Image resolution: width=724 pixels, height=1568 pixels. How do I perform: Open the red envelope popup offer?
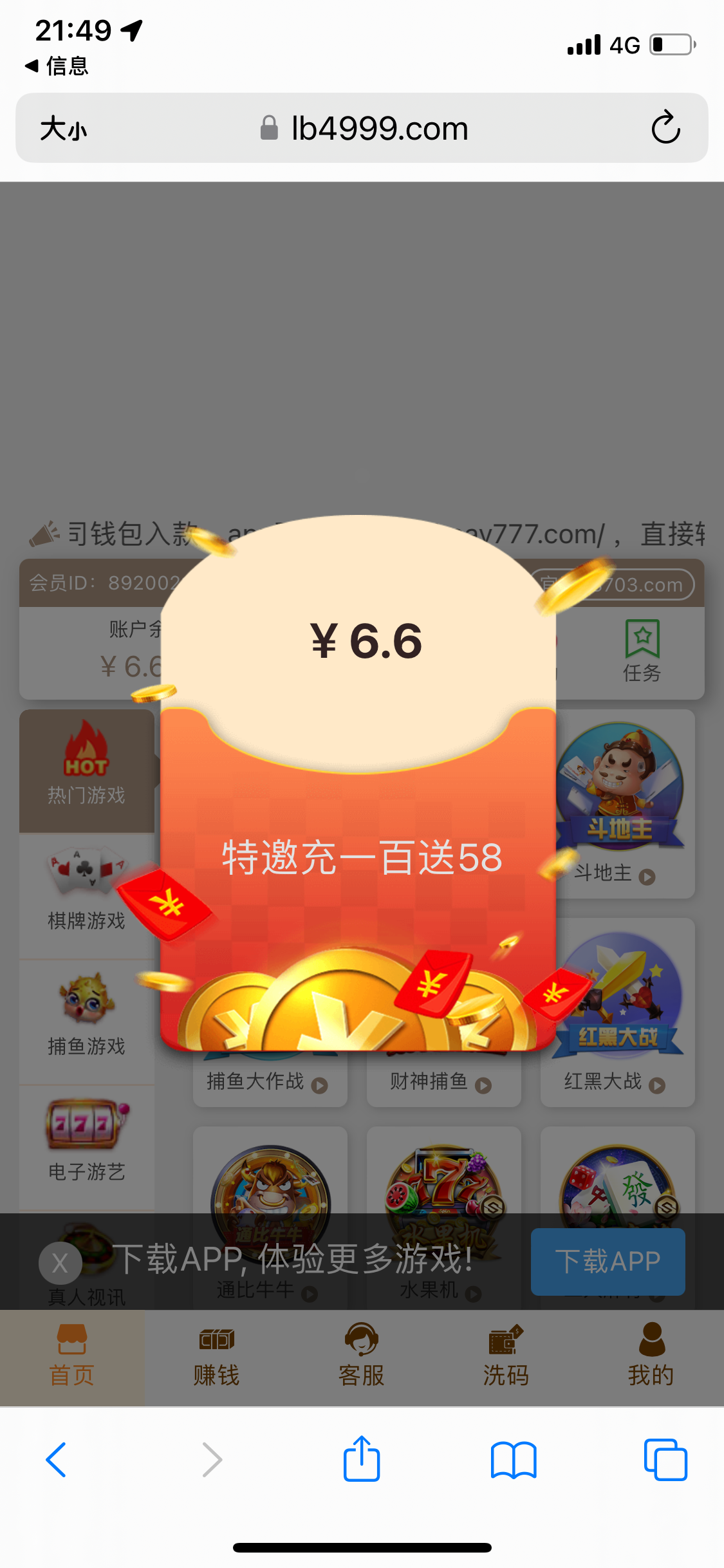(x=358, y=856)
